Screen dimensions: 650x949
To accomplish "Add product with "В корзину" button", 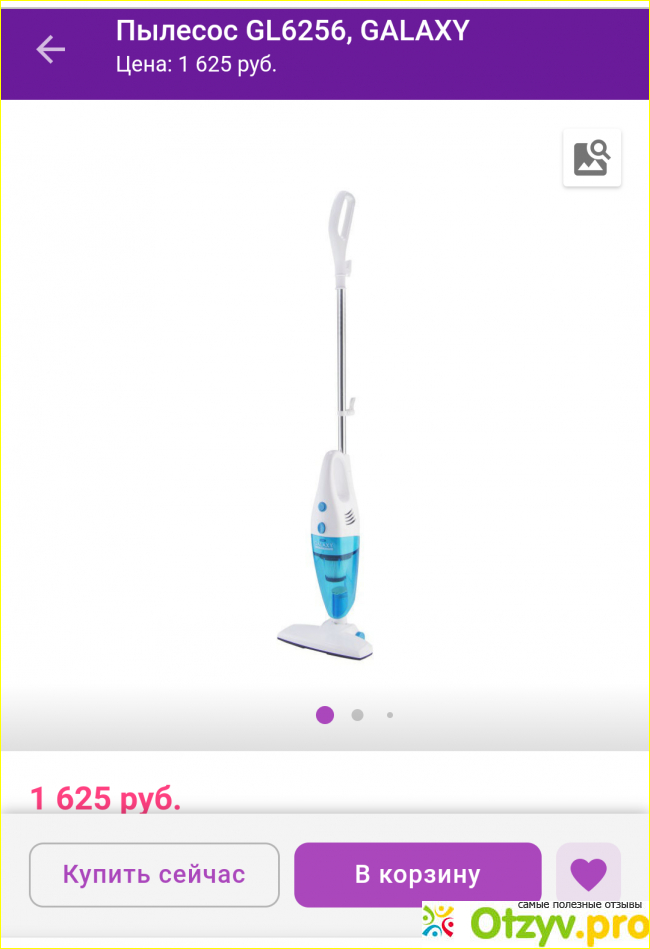I will click(x=417, y=874).
